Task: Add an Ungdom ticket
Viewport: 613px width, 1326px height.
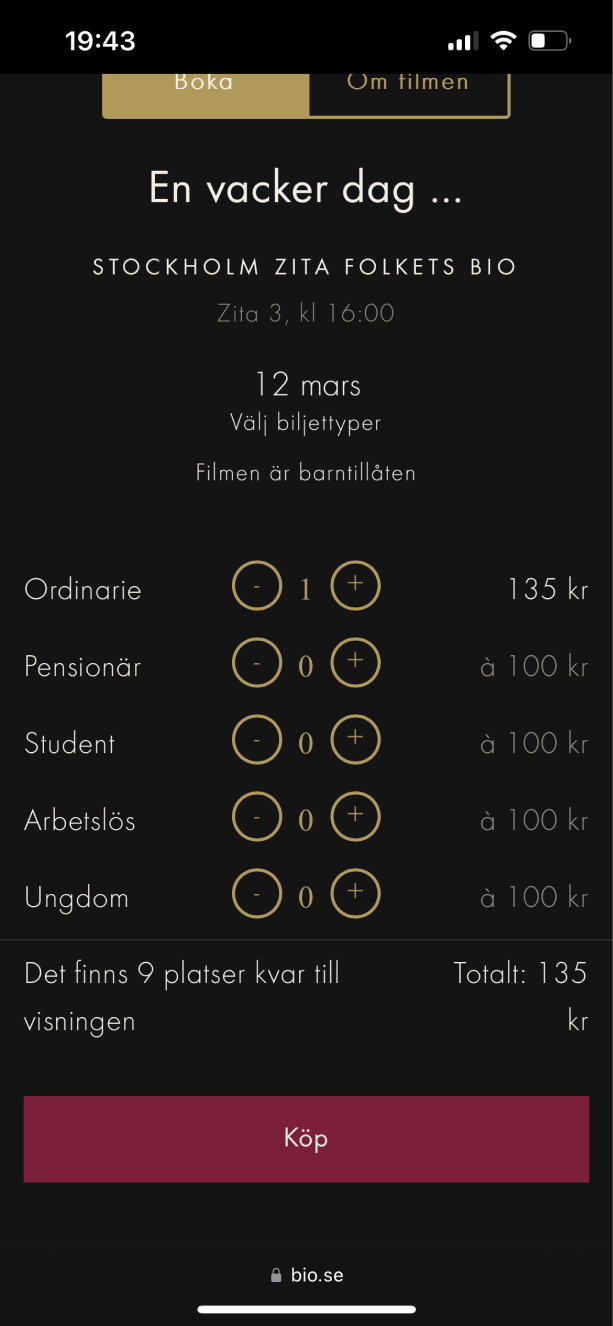Action: [x=355, y=894]
